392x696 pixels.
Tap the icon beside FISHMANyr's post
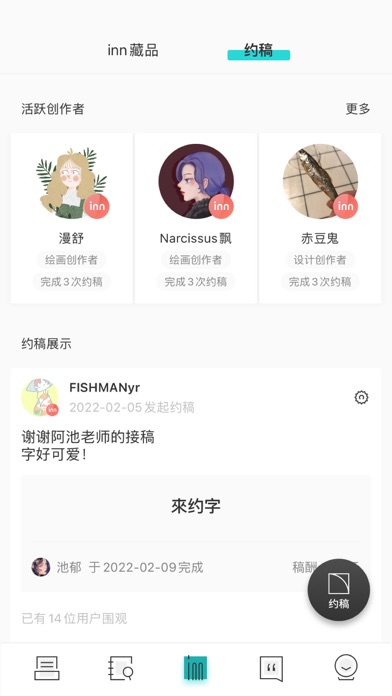click(361, 397)
